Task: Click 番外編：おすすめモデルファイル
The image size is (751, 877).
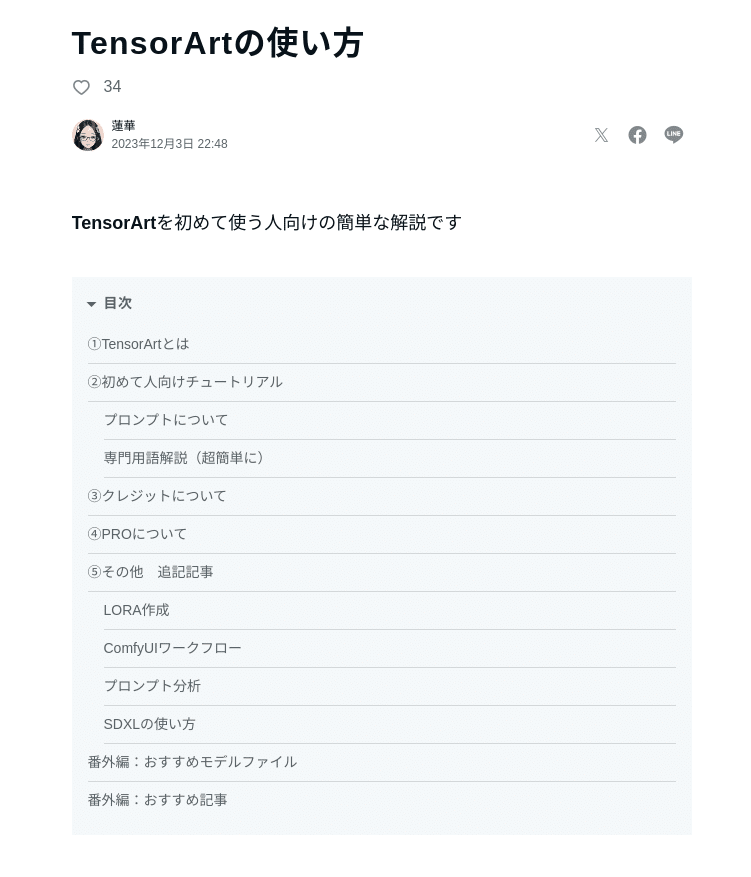Action: pos(192,762)
